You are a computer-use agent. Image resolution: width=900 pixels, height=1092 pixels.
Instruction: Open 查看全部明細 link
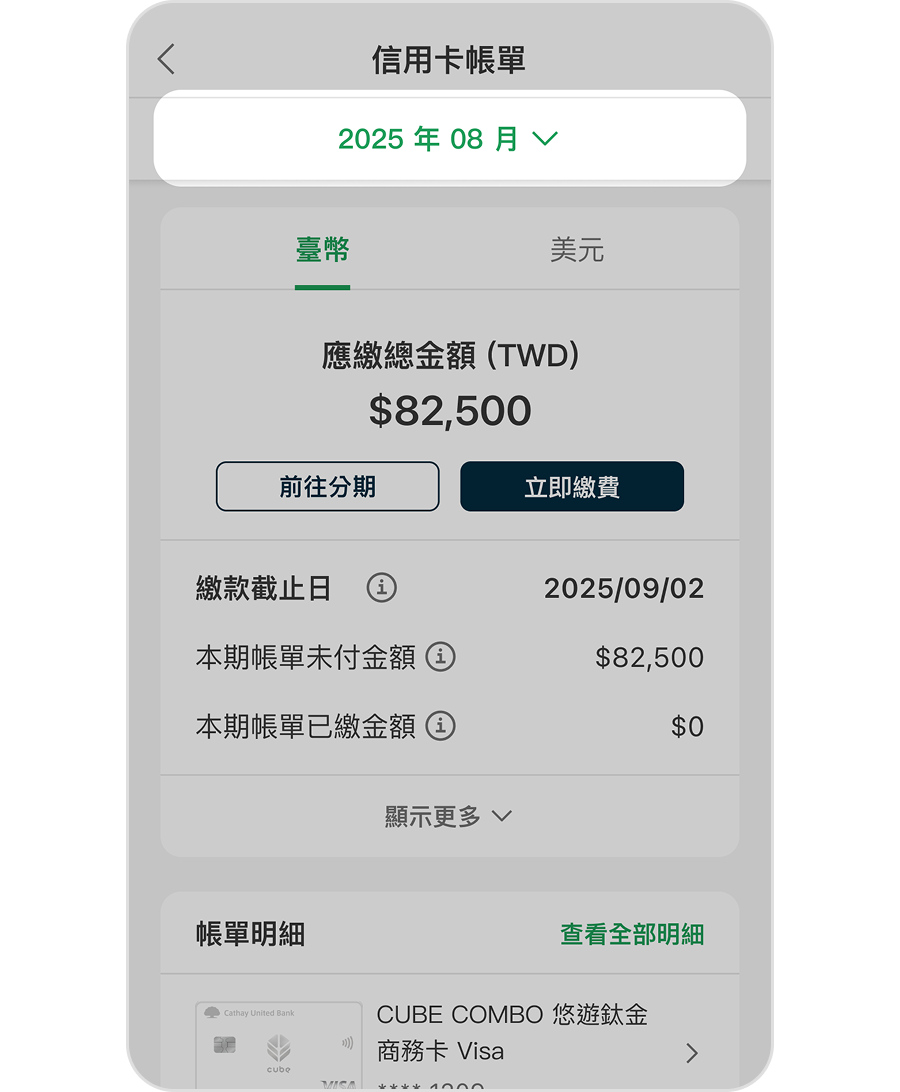point(631,934)
